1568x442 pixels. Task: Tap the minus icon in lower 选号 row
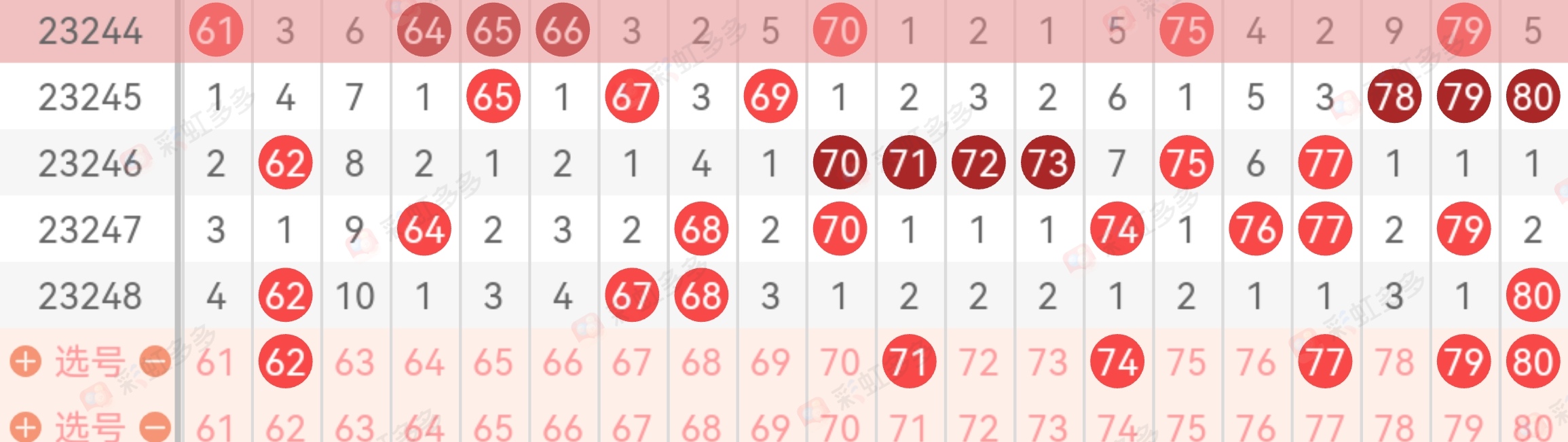point(155,428)
